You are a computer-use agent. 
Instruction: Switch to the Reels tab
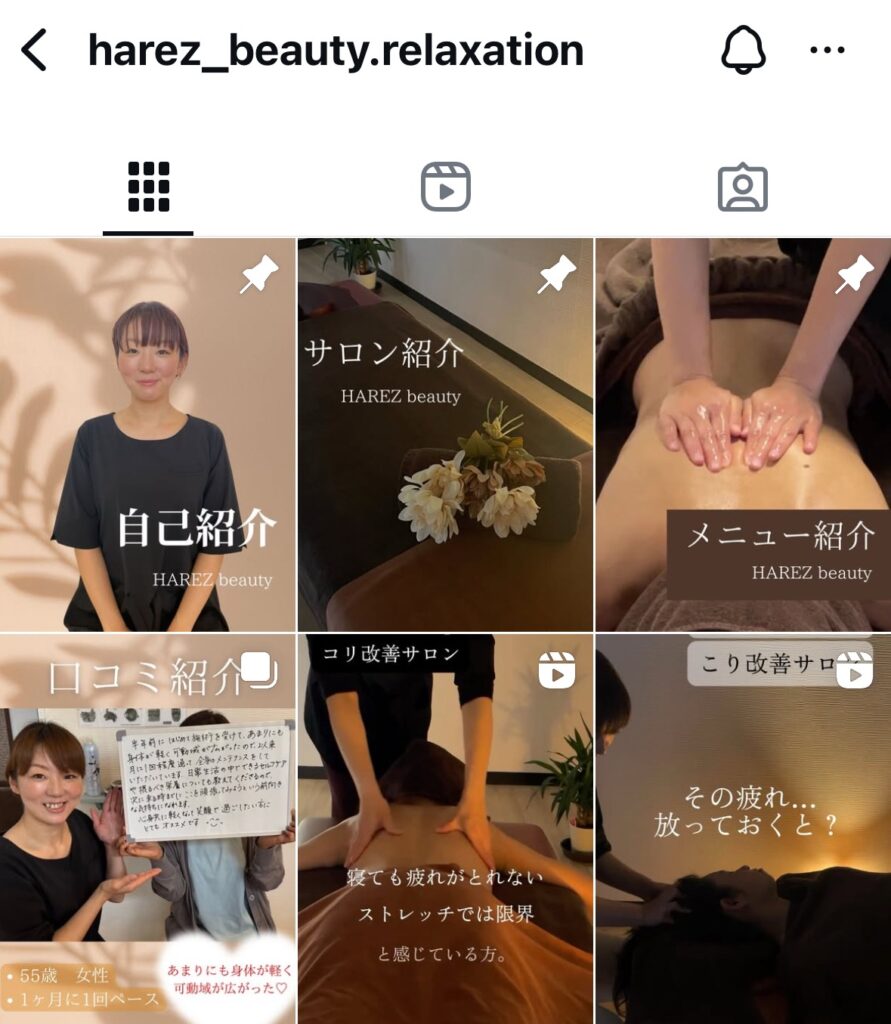coord(445,187)
